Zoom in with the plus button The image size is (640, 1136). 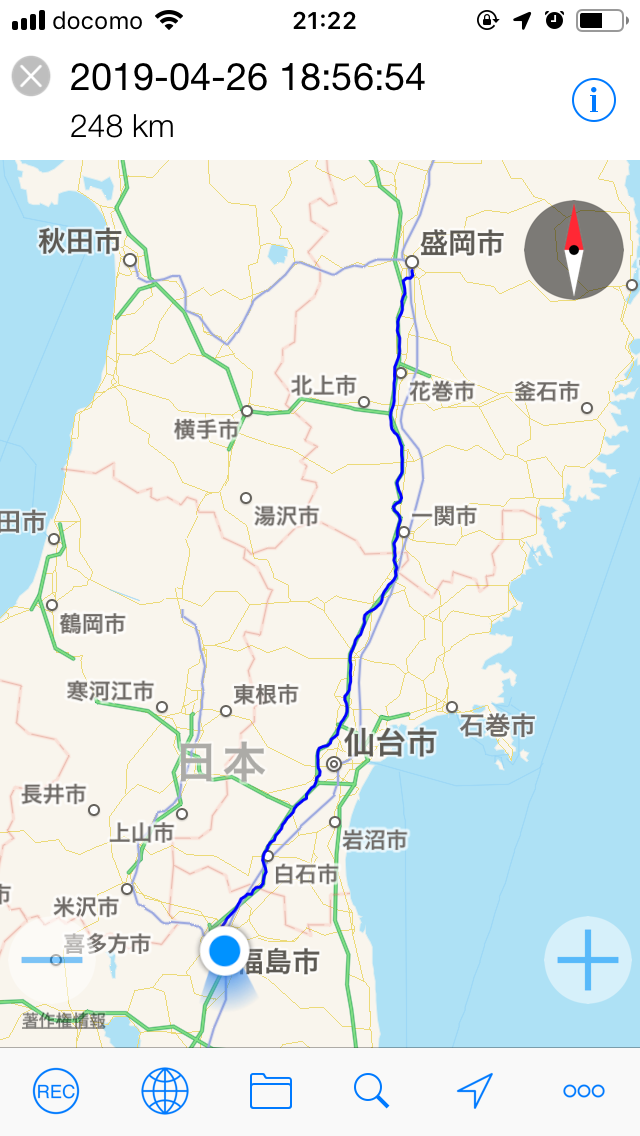coord(587,960)
